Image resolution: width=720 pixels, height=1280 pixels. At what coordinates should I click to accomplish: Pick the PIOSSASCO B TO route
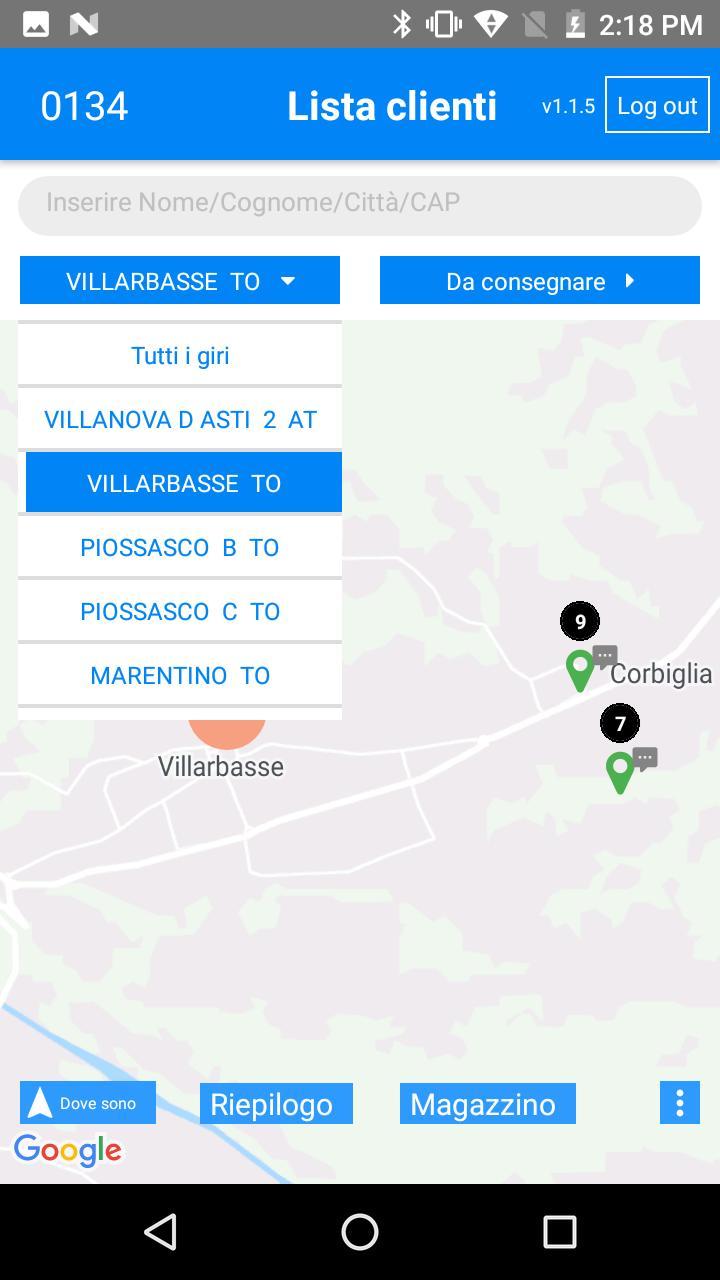tap(180, 547)
